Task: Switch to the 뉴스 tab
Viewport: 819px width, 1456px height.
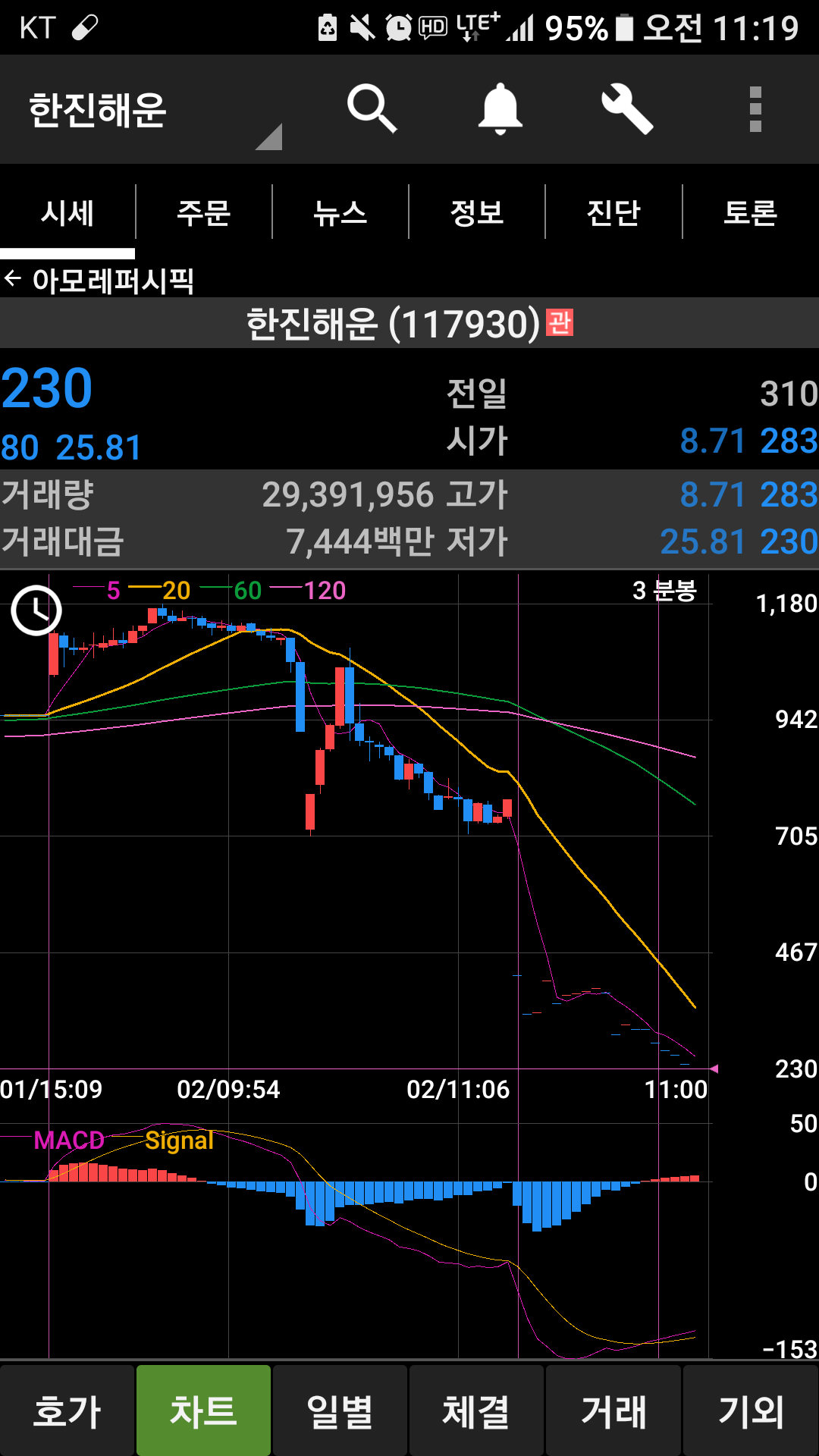Action: pyautogui.click(x=340, y=212)
